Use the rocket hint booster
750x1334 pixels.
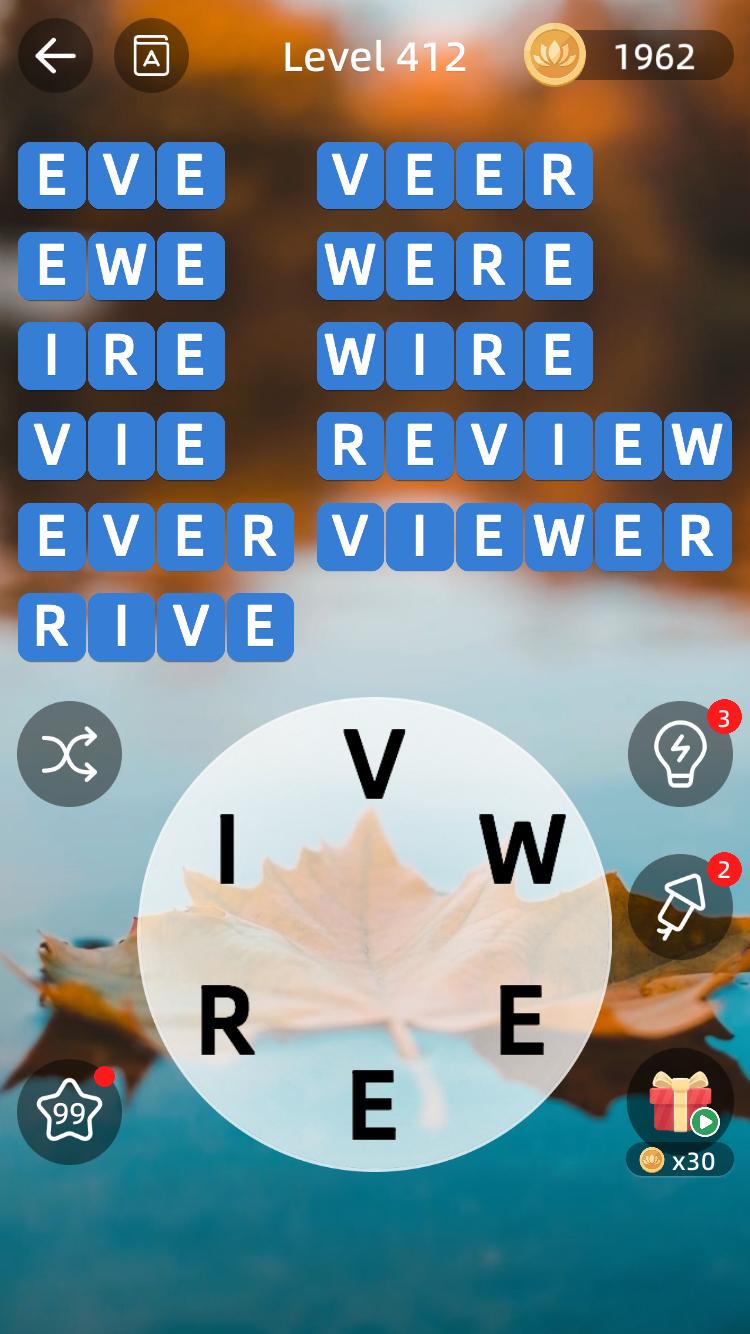click(680, 906)
